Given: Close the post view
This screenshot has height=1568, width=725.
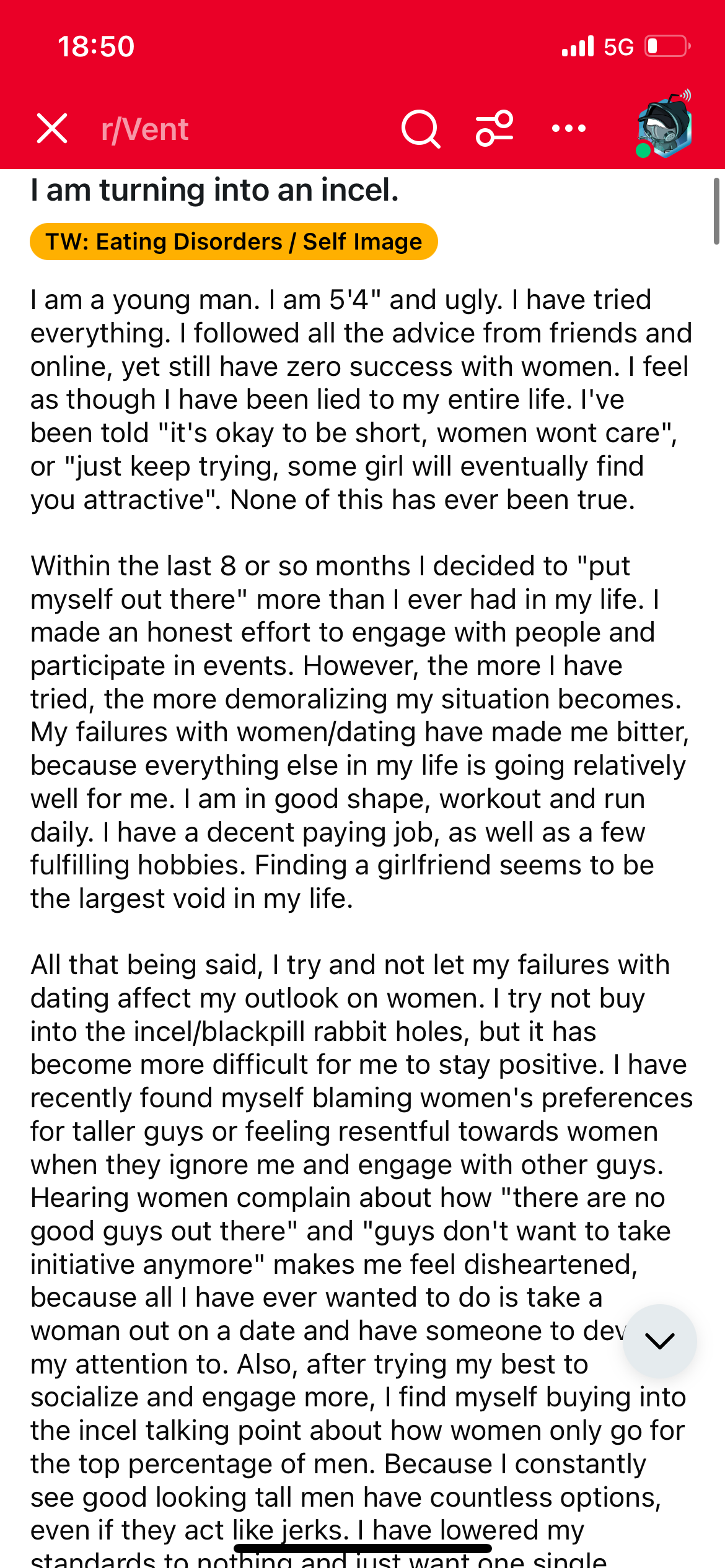Looking at the screenshot, I should click(52, 129).
